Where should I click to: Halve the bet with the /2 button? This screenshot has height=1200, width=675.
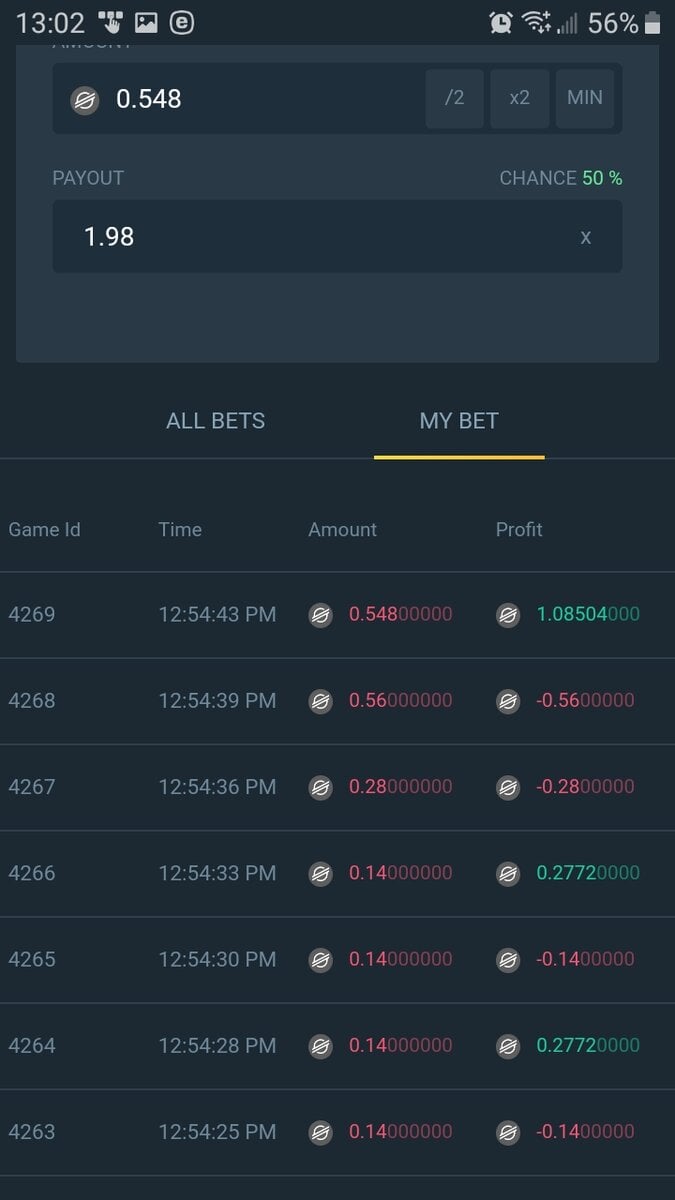pos(454,99)
